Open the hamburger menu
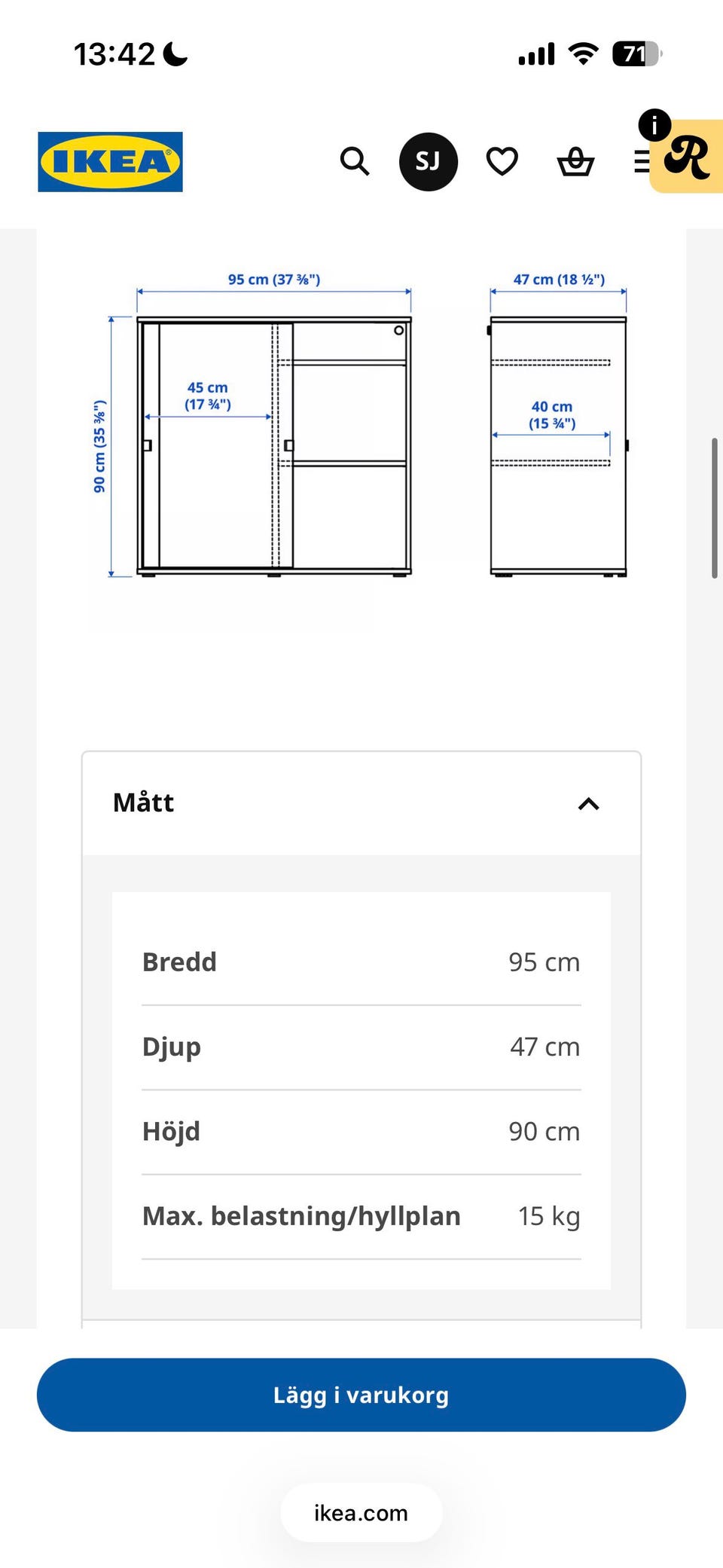 click(642, 161)
